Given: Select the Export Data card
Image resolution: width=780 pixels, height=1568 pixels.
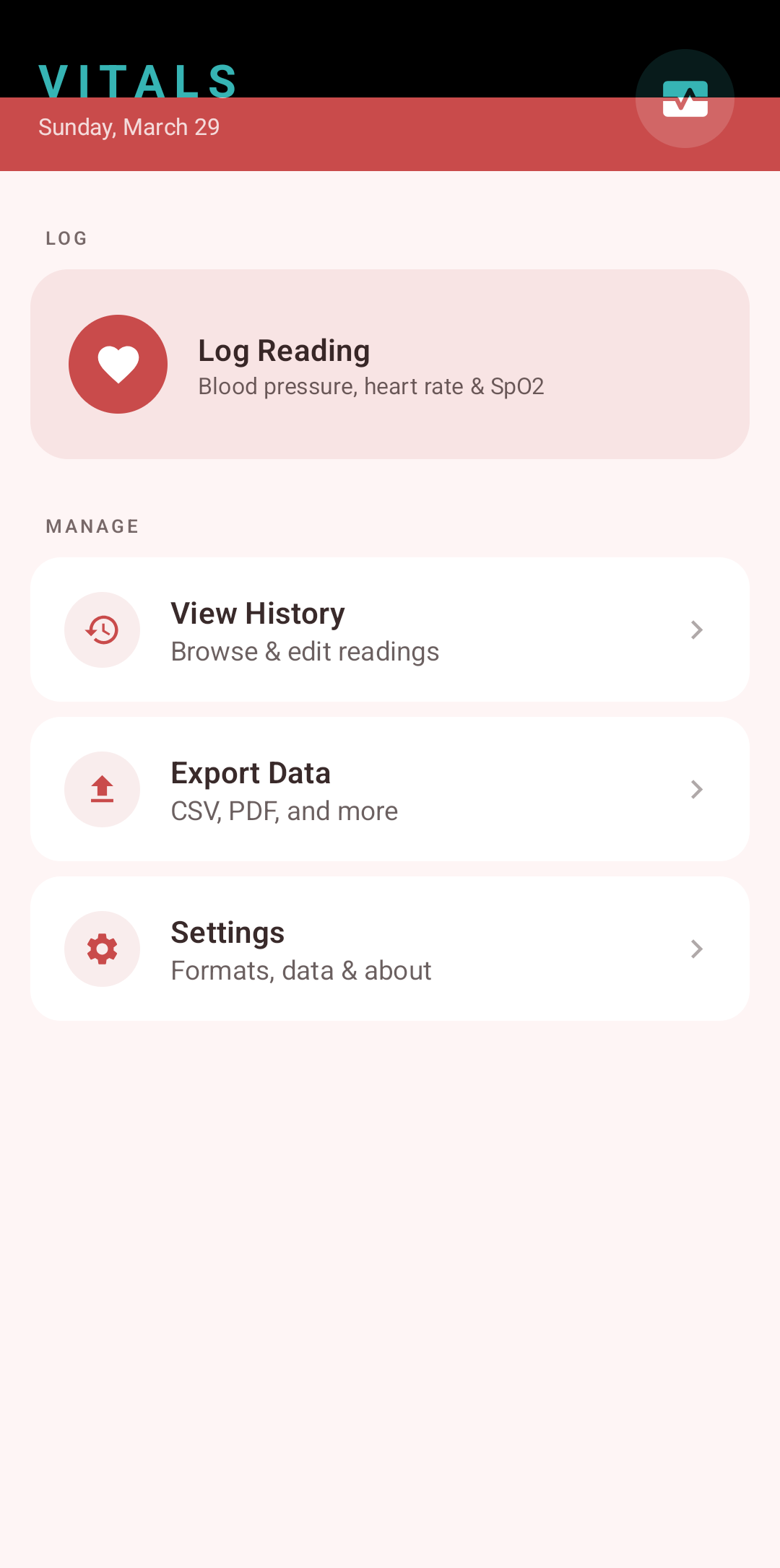Looking at the screenshot, I should (390, 789).
